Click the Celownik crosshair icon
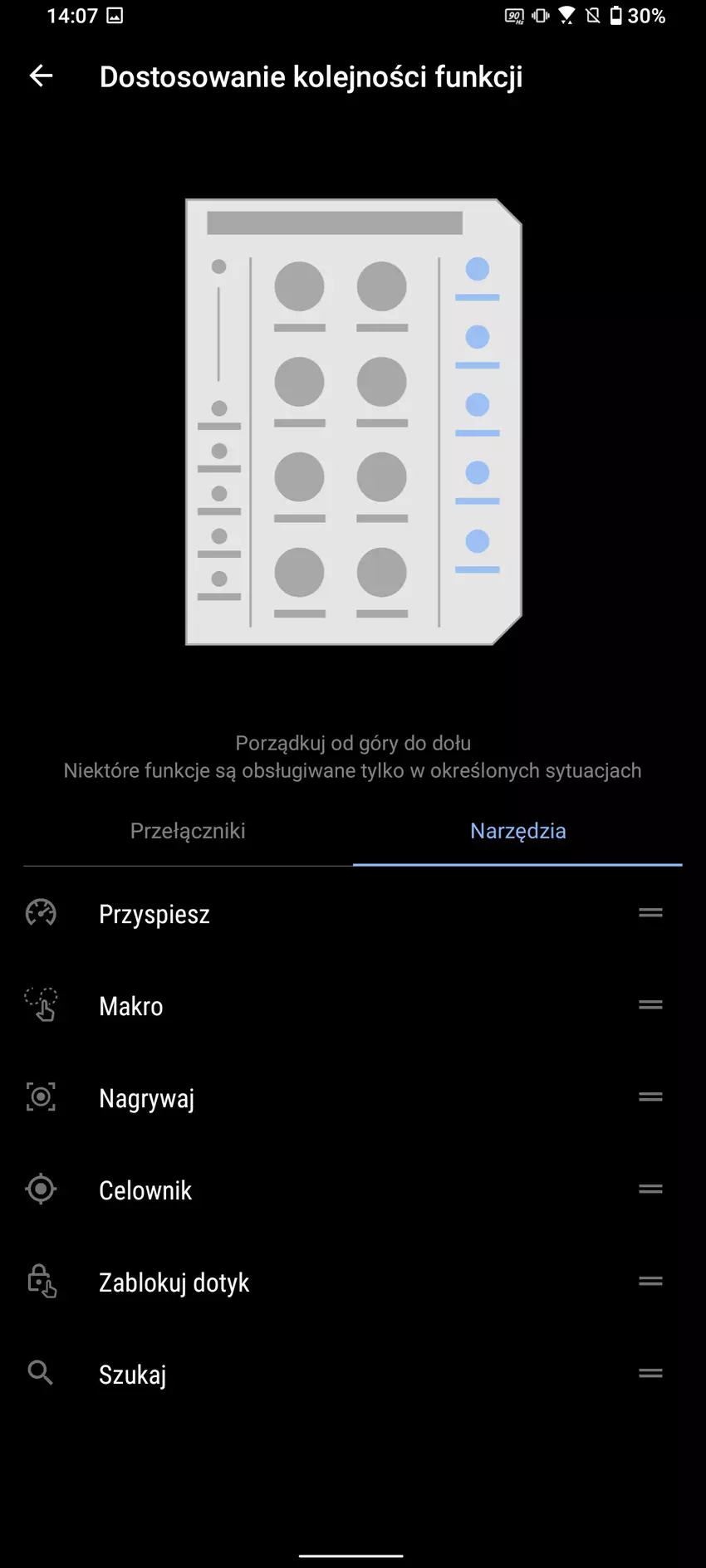Screen dimensions: 706x1568 pyautogui.click(x=40, y=1189)
